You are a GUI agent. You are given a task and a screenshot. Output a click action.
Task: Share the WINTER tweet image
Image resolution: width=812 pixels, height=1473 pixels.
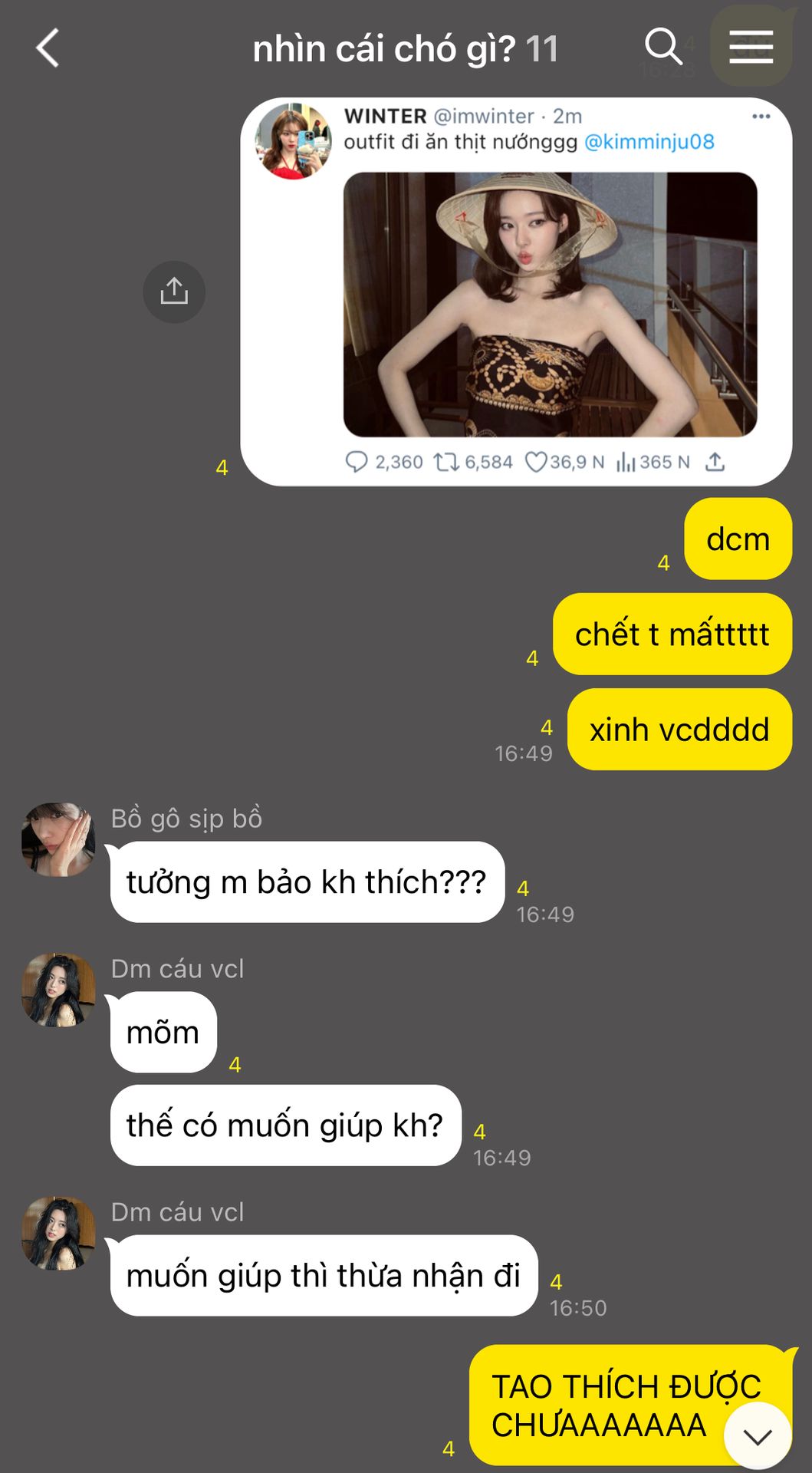click(174, 292)
